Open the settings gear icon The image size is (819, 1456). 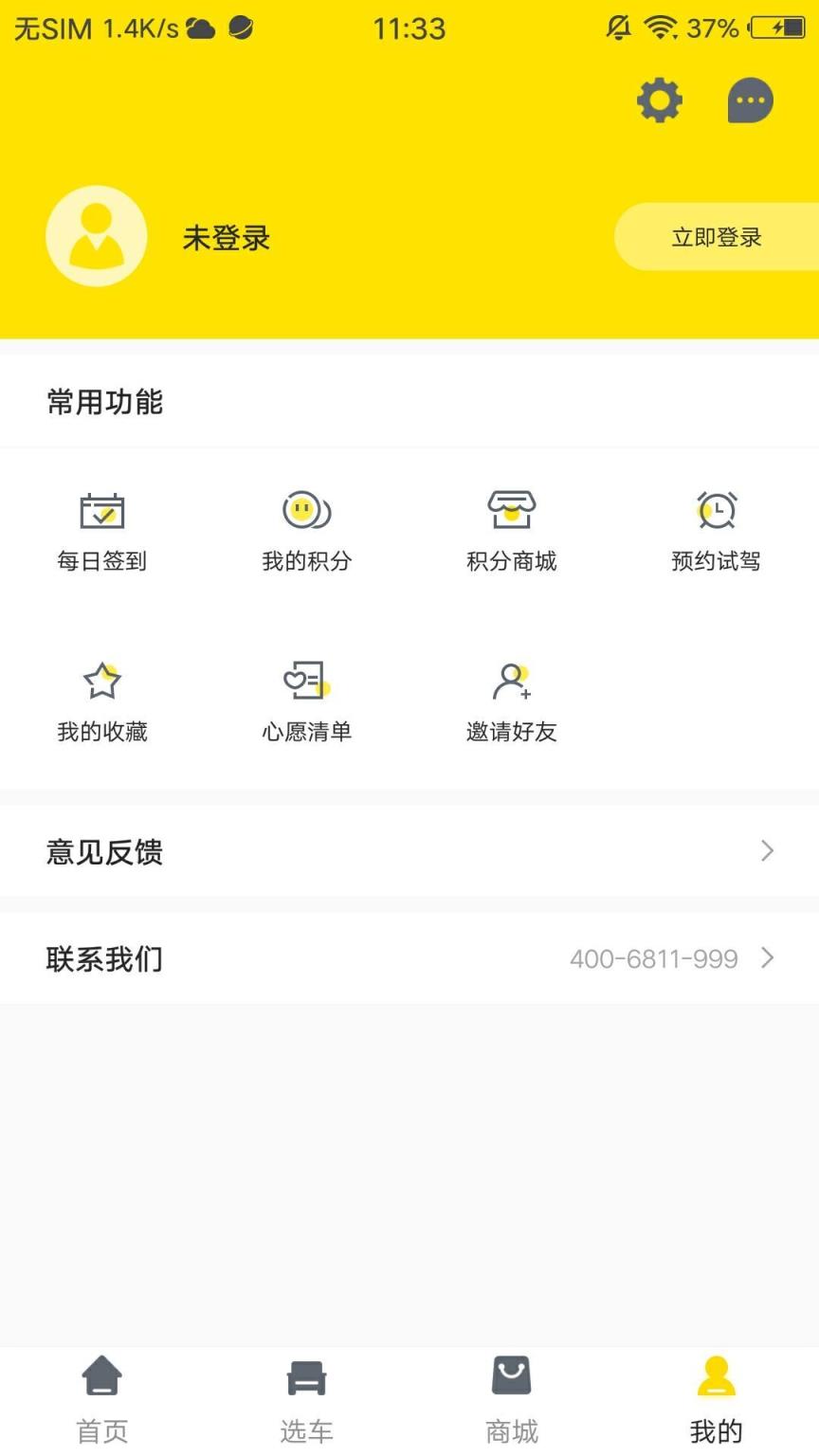660,100
